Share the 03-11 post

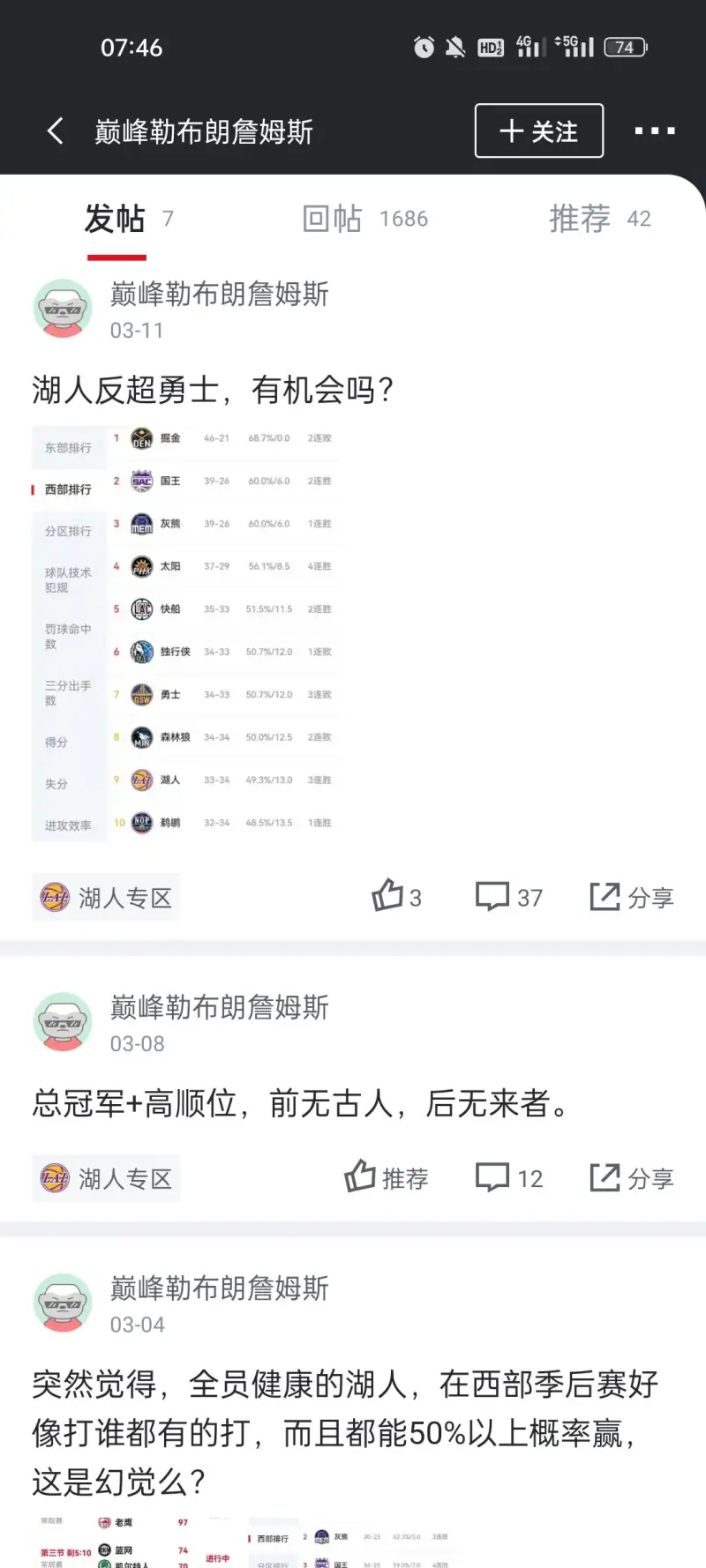[631, 897]
